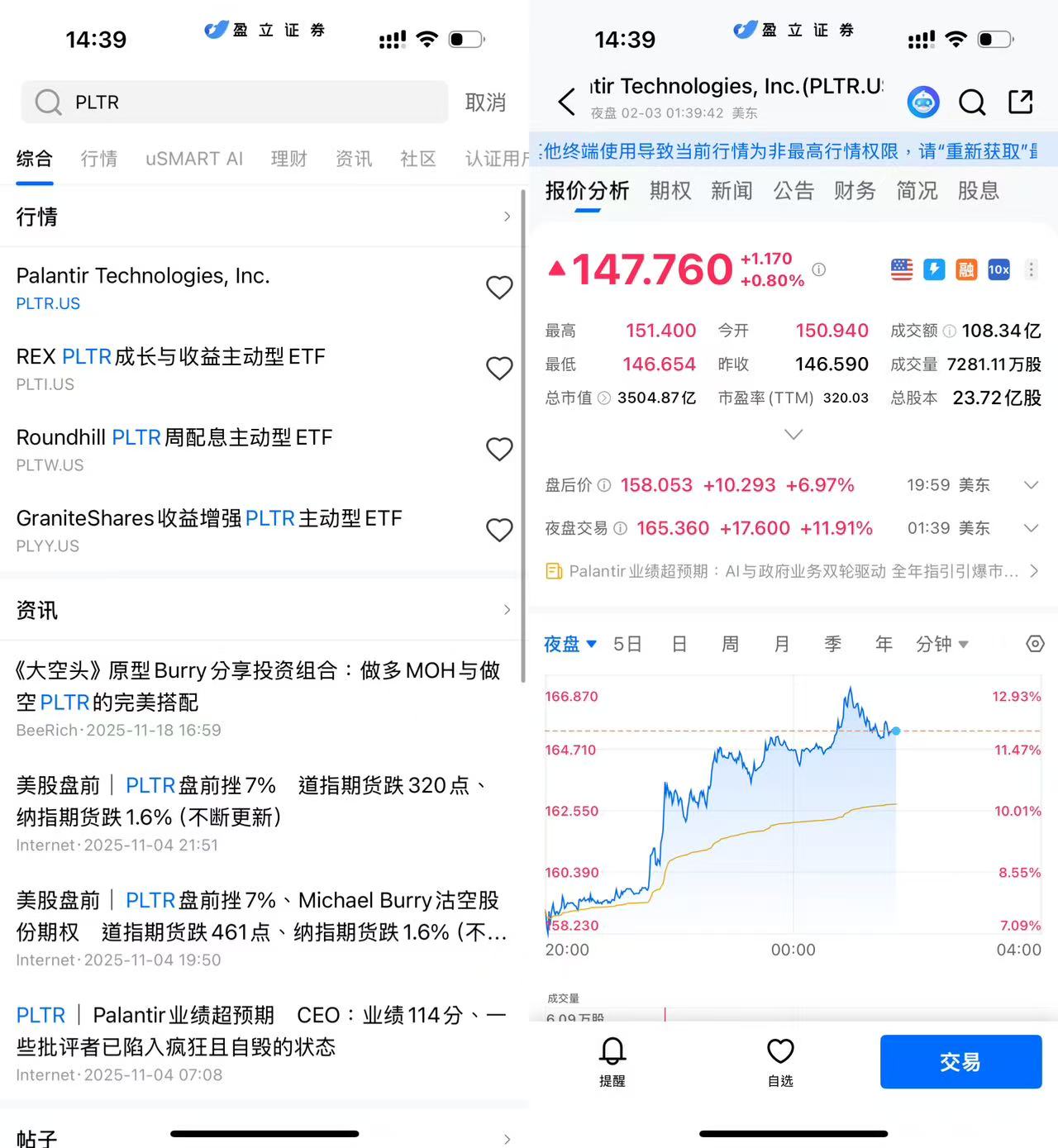Screen dimensions: 1058x1148
Task: Switch to the 期权 tab
Action: (x=670, y=191)
